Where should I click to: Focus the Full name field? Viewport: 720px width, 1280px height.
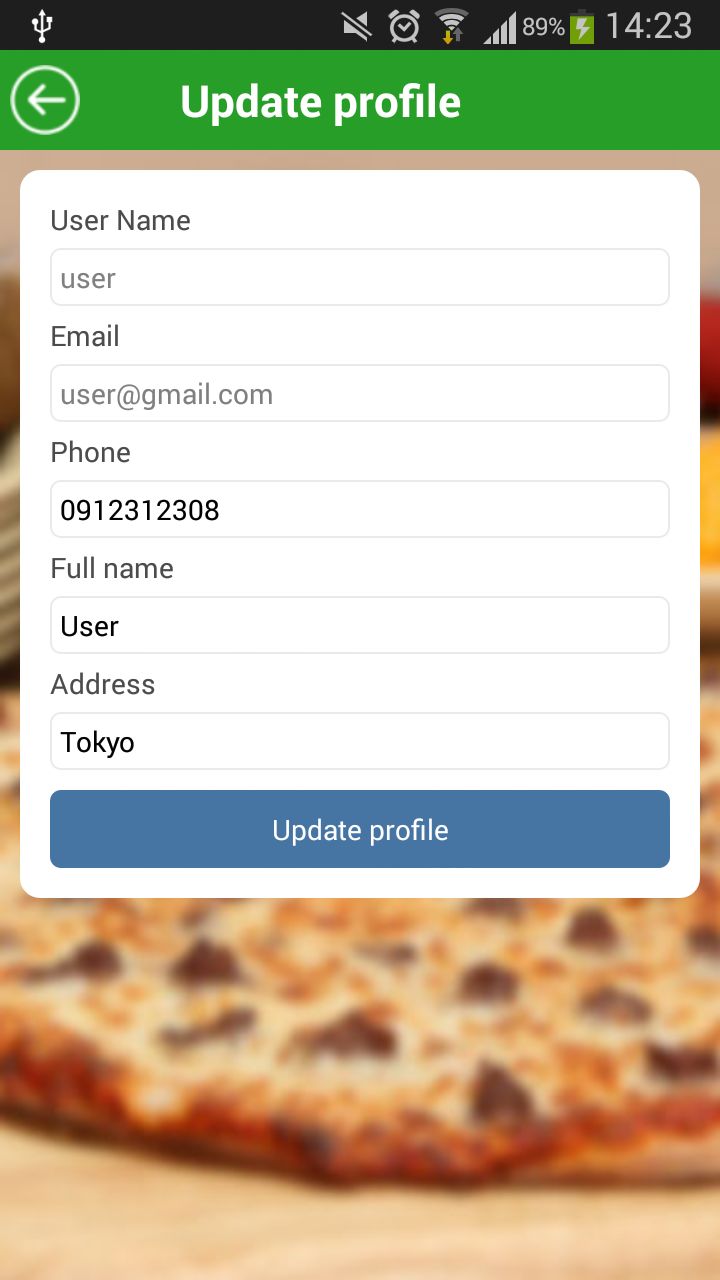[360, 625]
